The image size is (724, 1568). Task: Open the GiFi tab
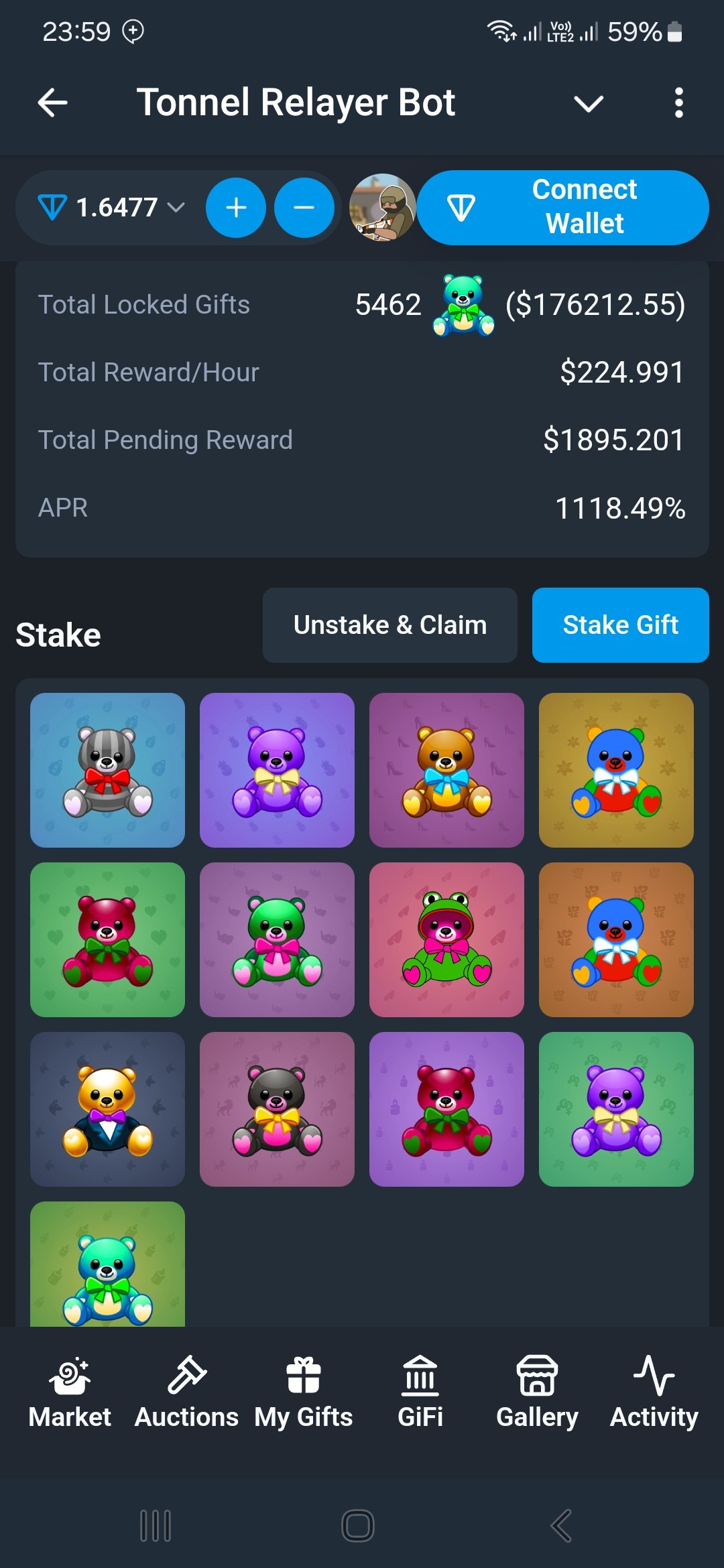click(x=420, y=1394)
